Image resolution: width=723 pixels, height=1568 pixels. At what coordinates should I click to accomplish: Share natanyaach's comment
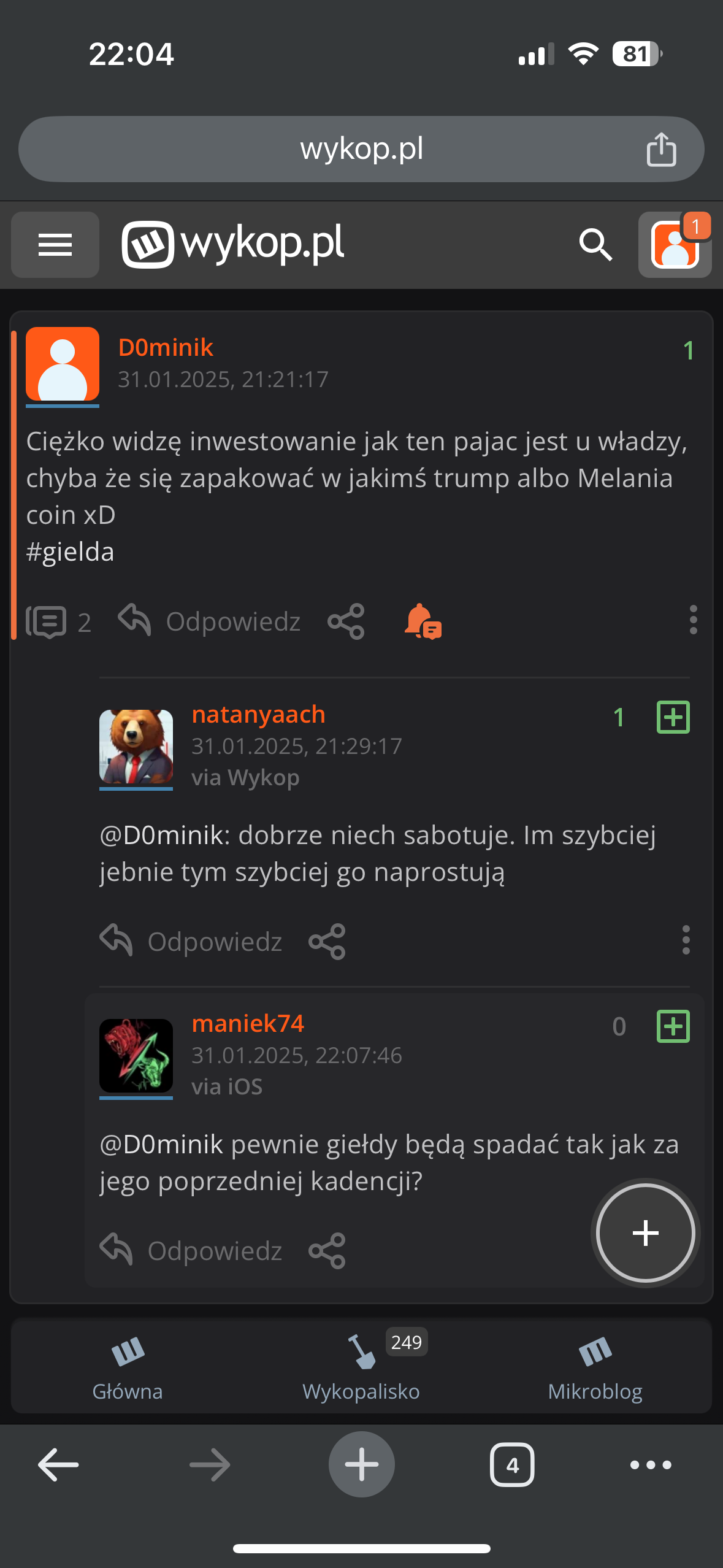click(x=327, y=942)
